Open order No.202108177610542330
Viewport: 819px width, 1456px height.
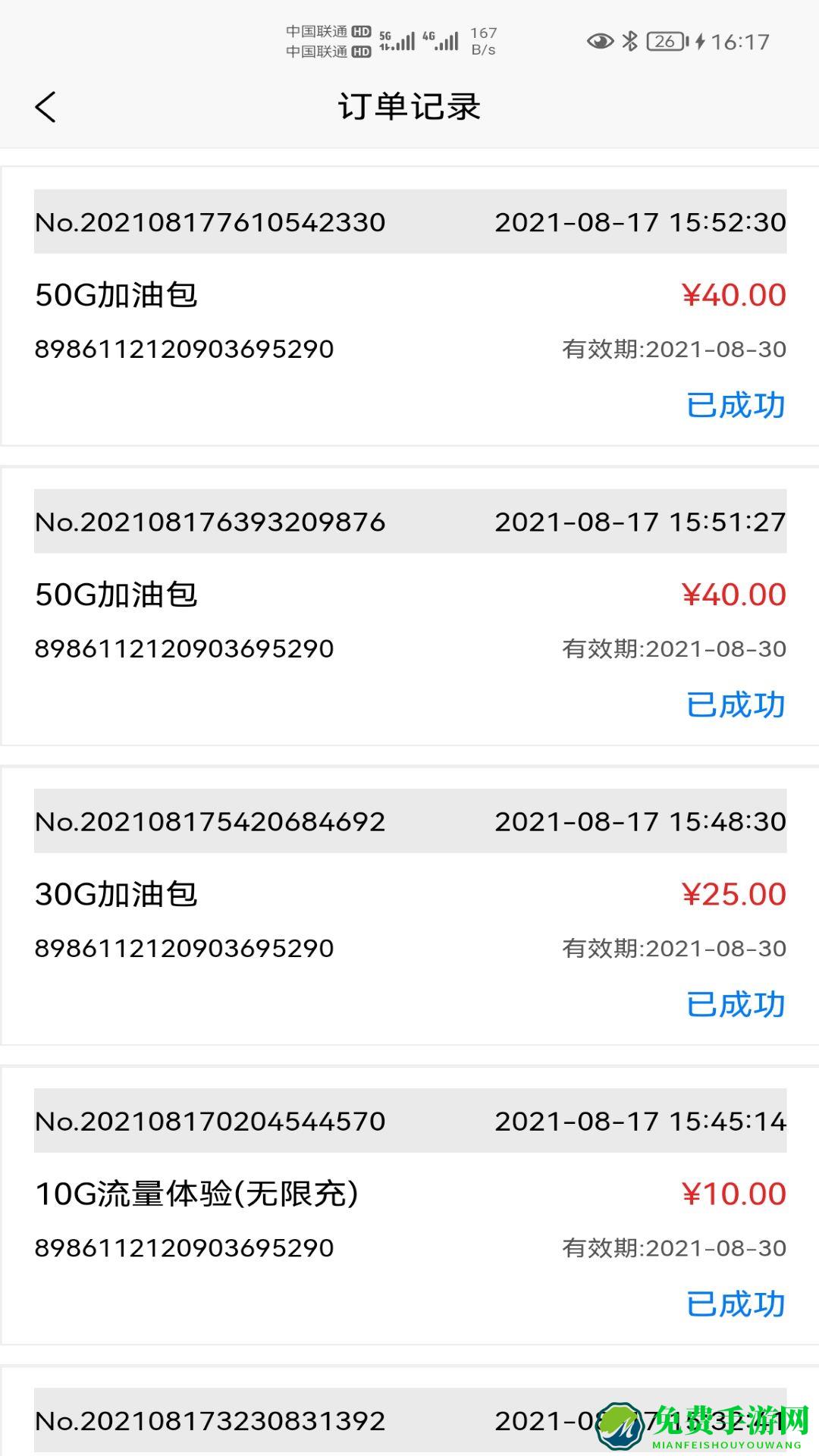[210, 222]
